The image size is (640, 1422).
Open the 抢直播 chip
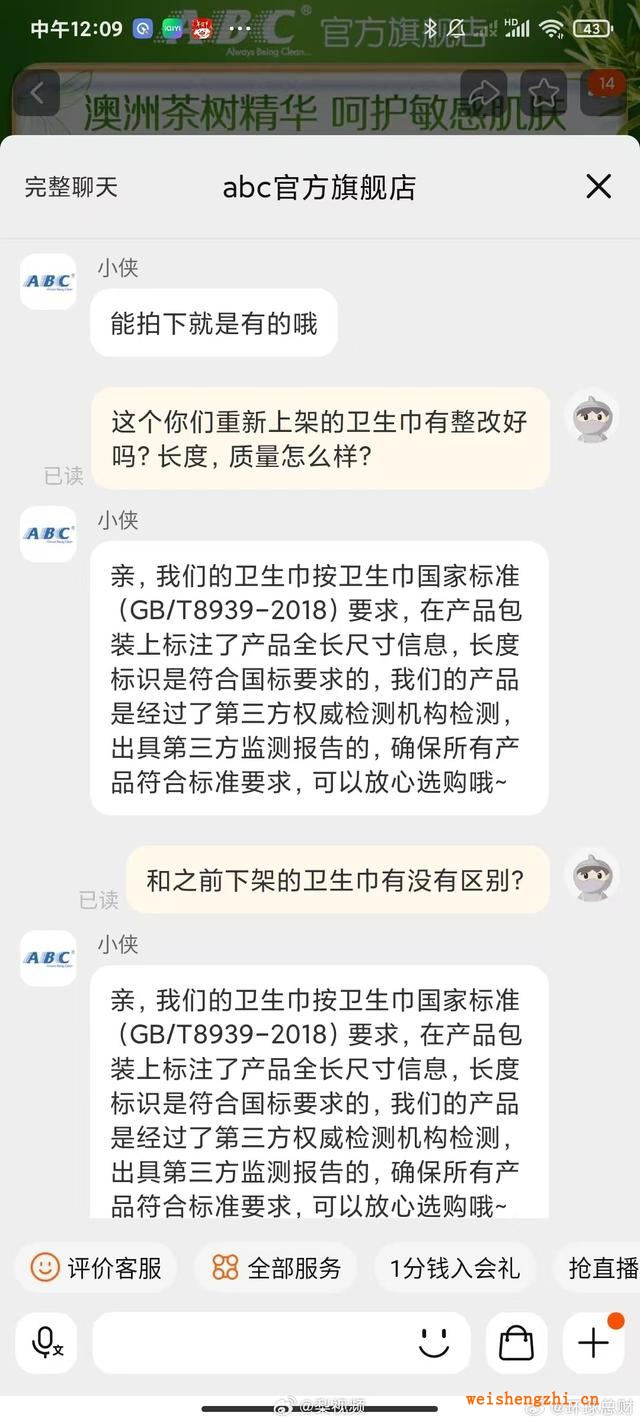click(602, 1268)
